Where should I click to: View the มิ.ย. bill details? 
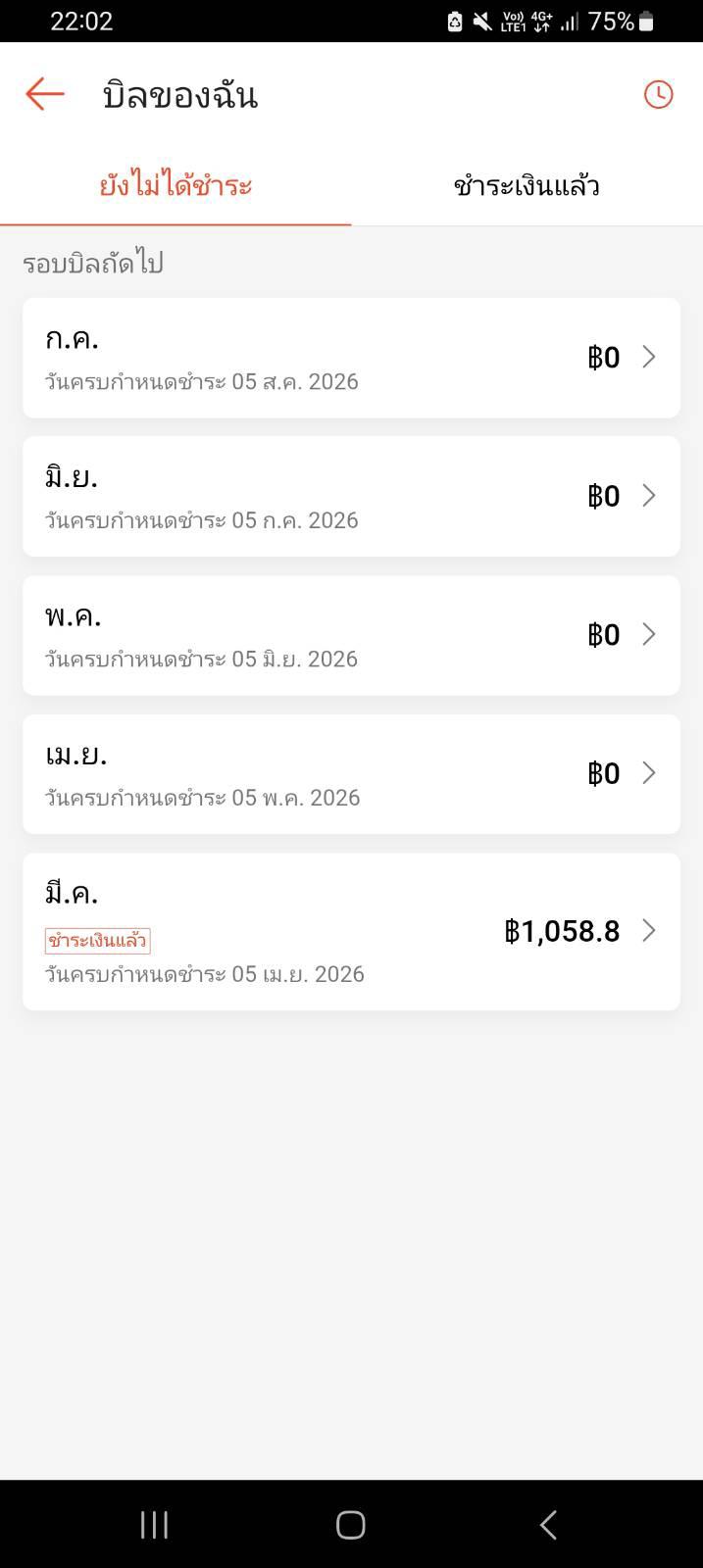[x=351, y=496]
